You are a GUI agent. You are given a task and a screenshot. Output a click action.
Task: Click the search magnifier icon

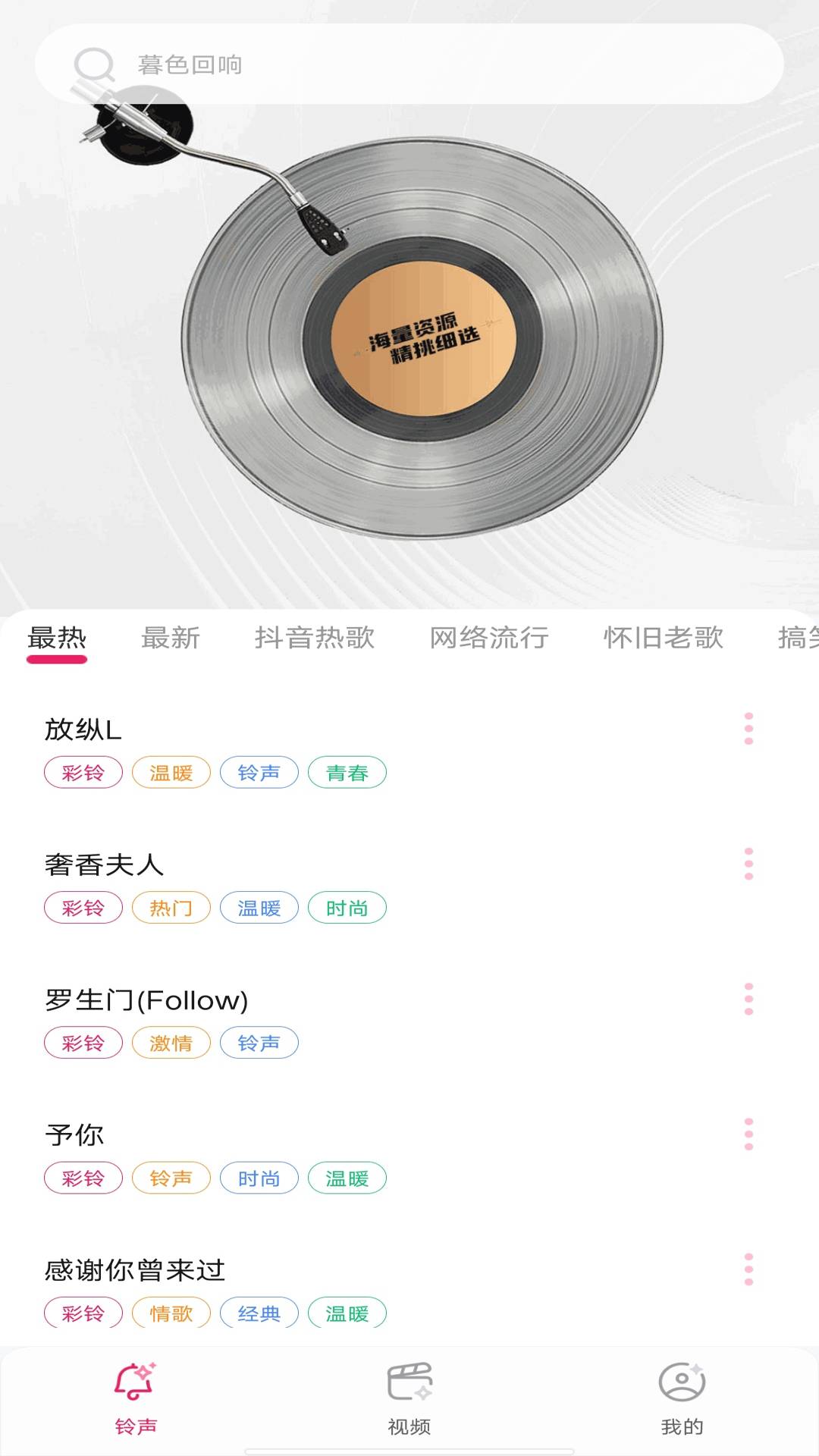[94, 65]
